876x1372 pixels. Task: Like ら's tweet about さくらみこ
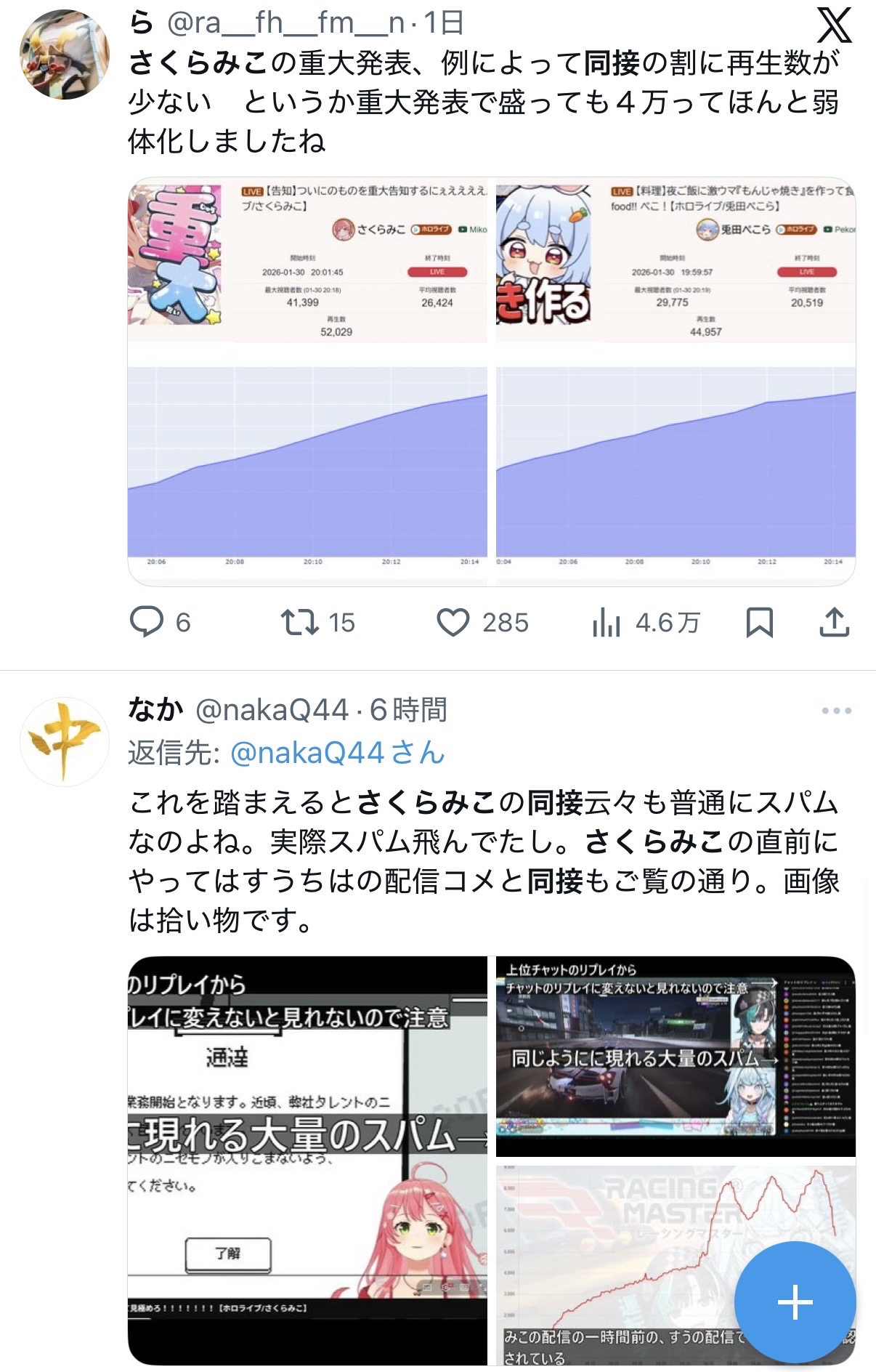pos(453,623)
